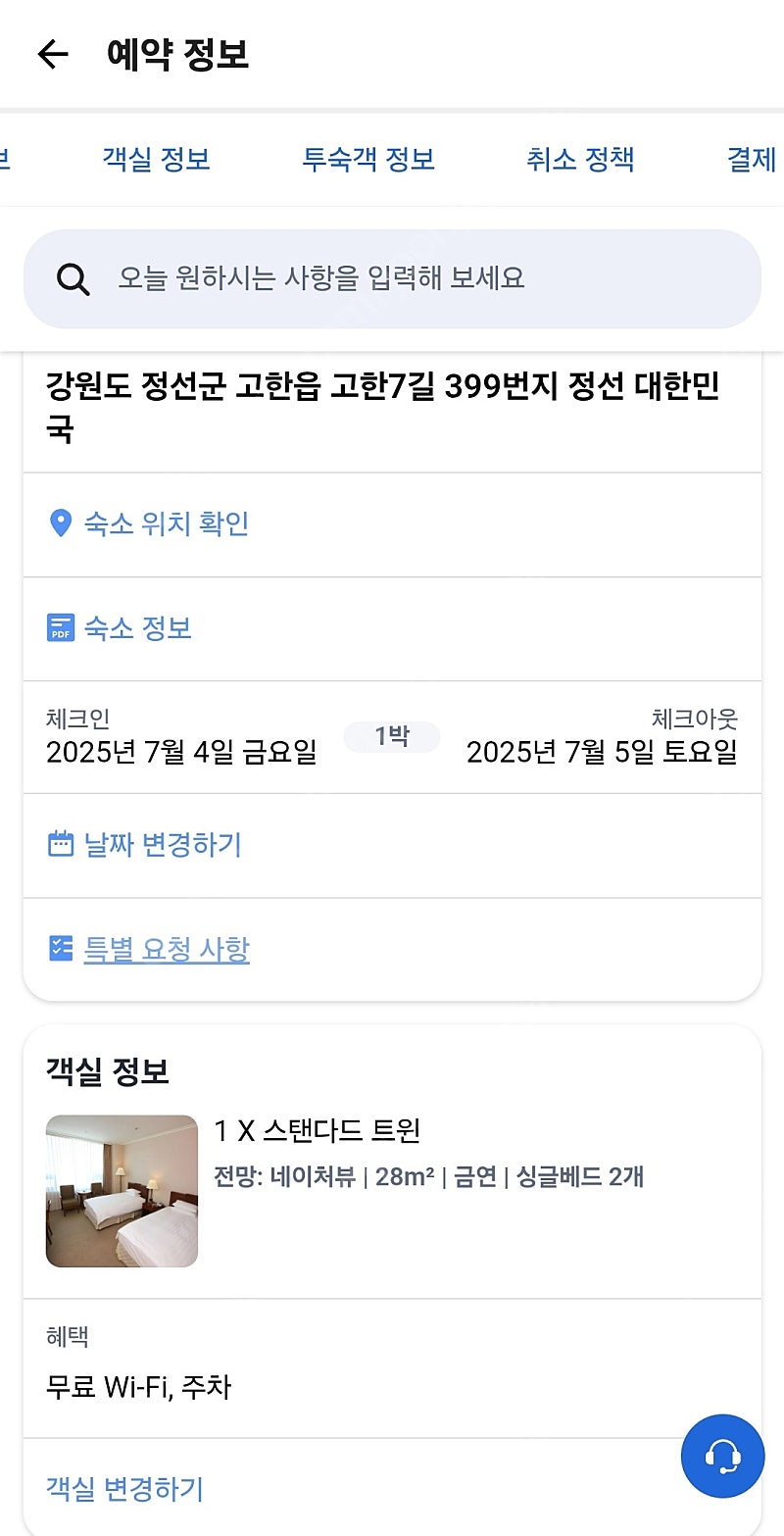This screenshot has width=784, height=1536.
Task: Tap the request search field
Action: 392,278
